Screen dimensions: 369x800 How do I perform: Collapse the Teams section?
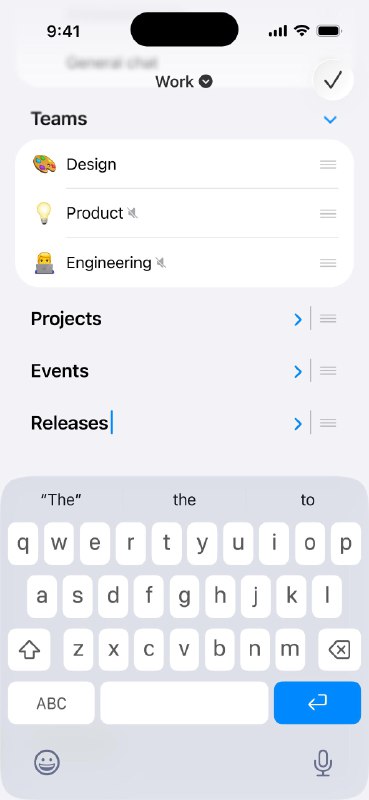pyautogui.click(x=330, y=119)
